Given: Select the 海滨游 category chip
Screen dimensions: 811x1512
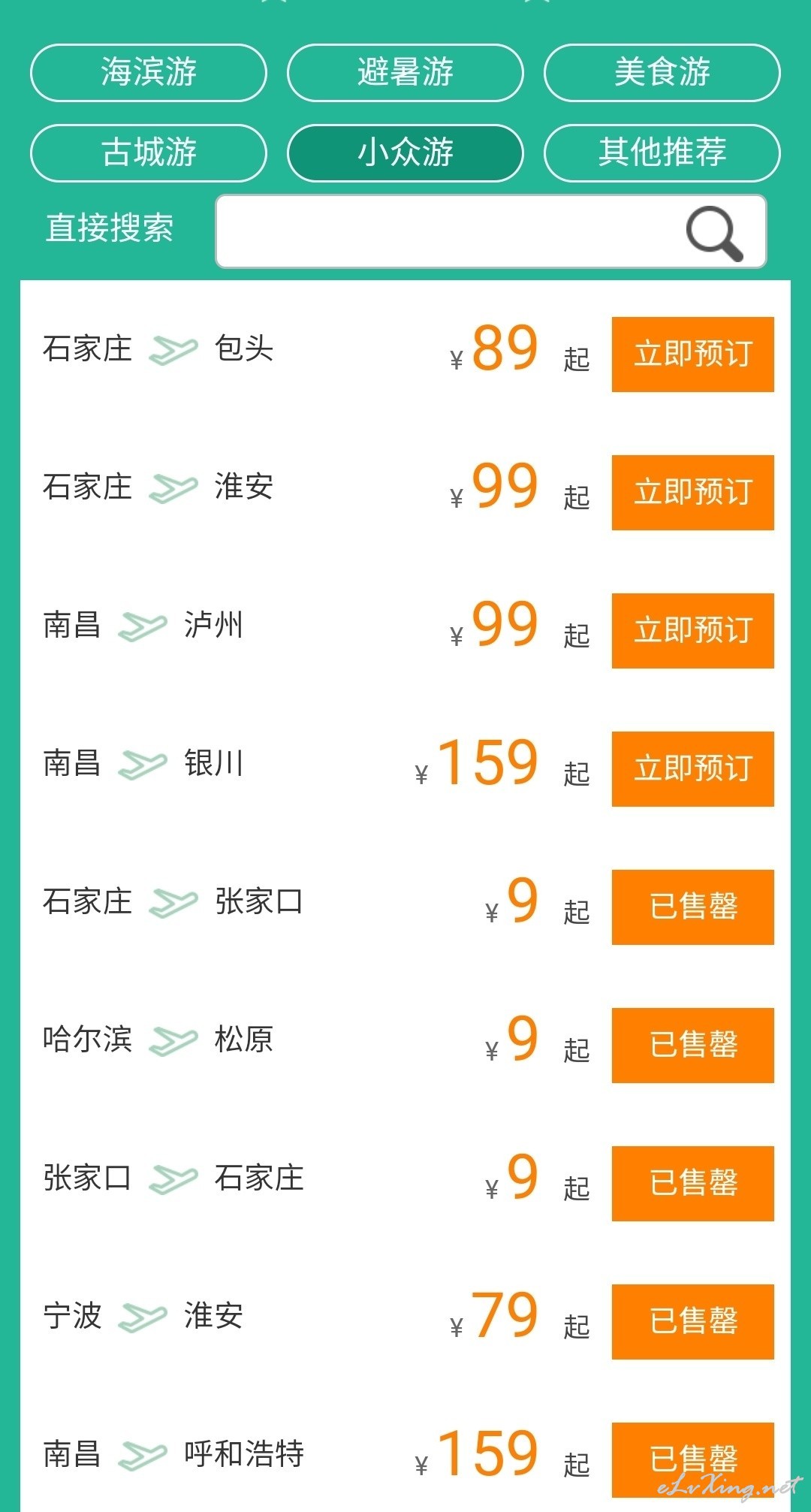Looking at the screenshot, I should click(x=149, y=73).
